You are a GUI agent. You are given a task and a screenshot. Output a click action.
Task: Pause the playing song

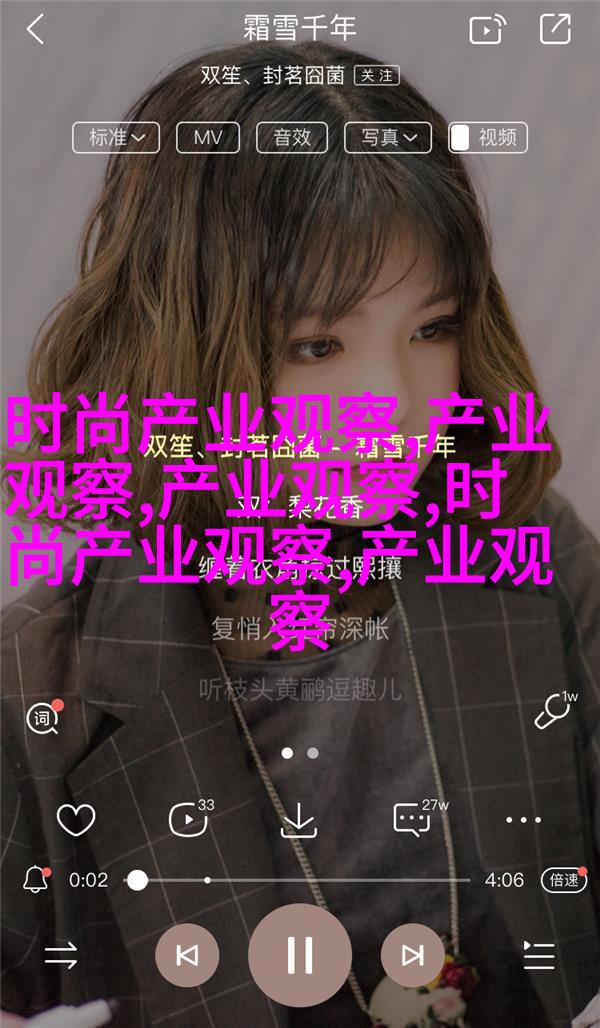(300, 955)
